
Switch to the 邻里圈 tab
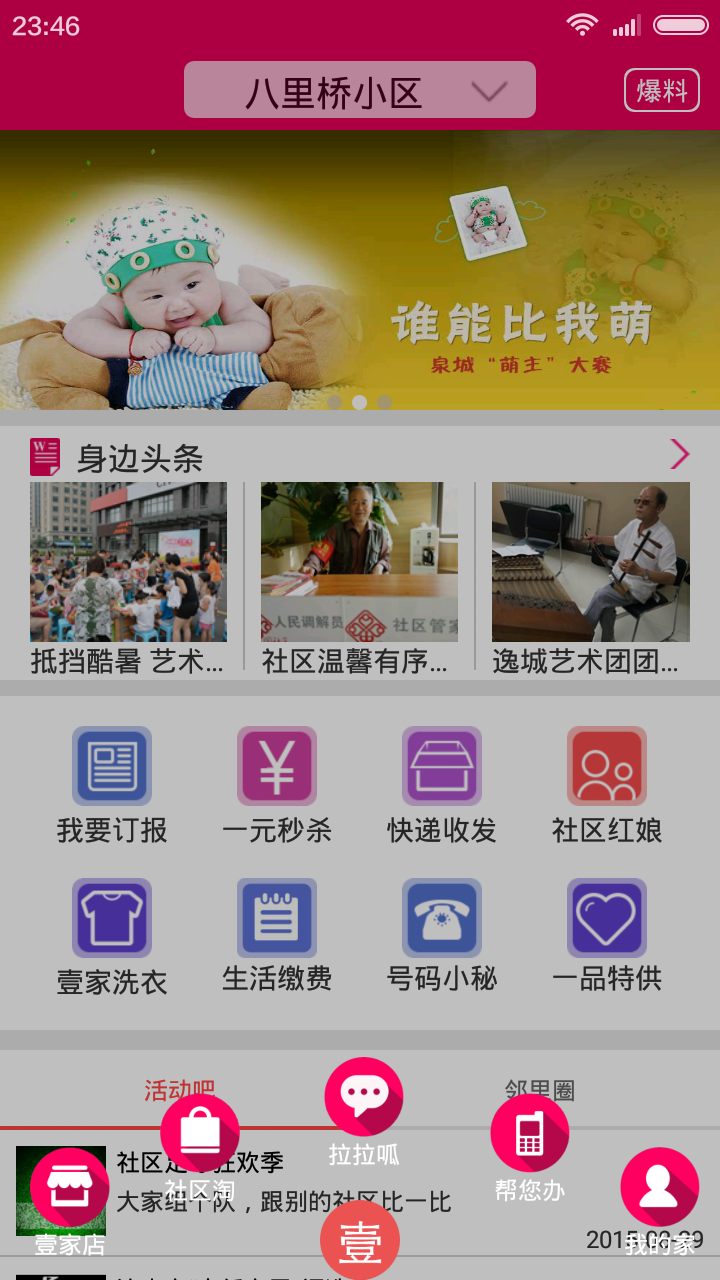click(539, 1090)
